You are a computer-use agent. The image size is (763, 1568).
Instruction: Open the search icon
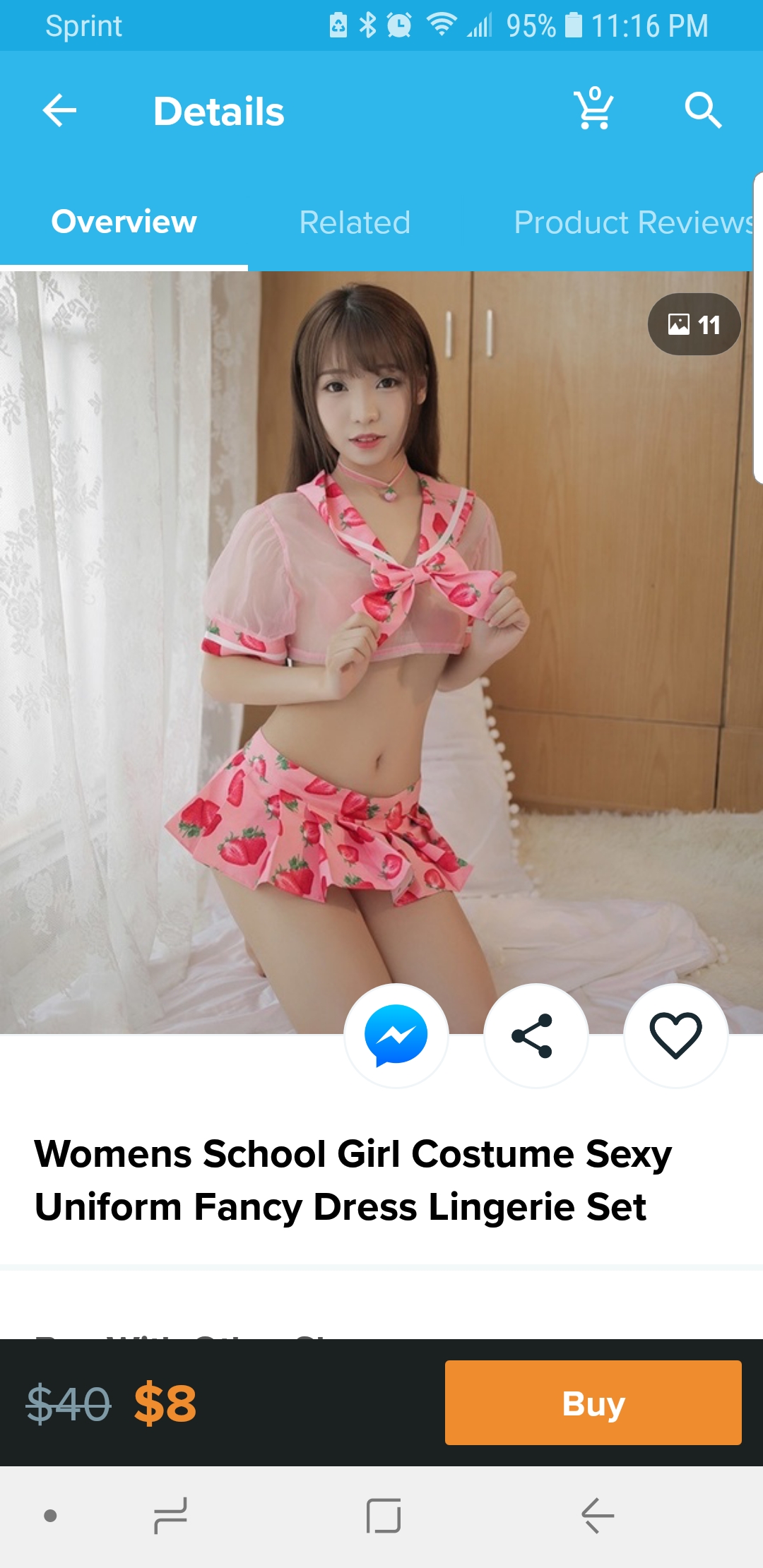703,110
